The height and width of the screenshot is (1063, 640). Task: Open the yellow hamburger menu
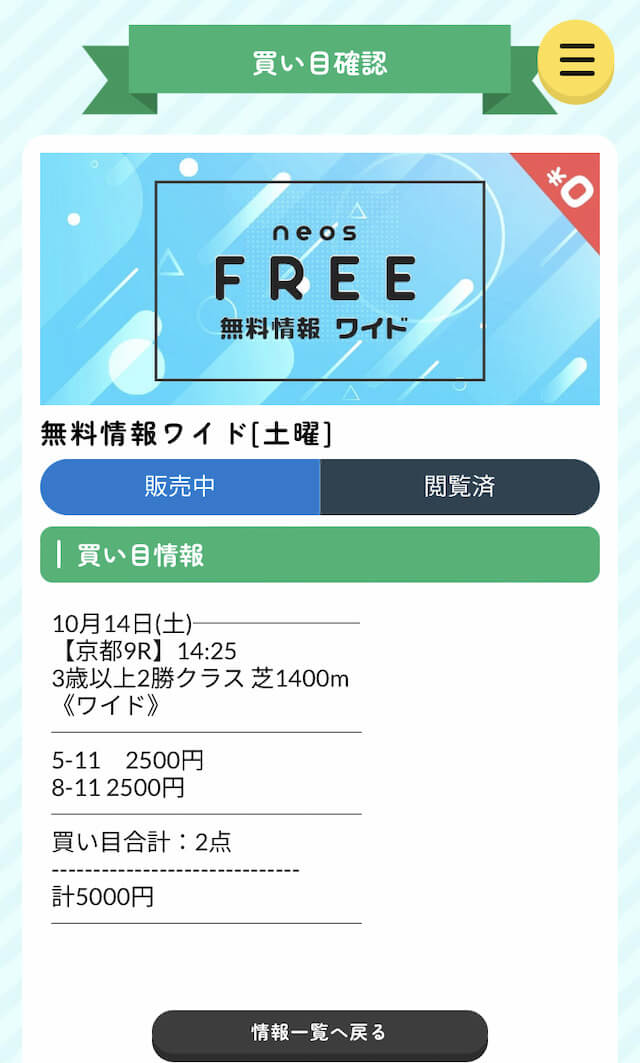pos(576,61)
